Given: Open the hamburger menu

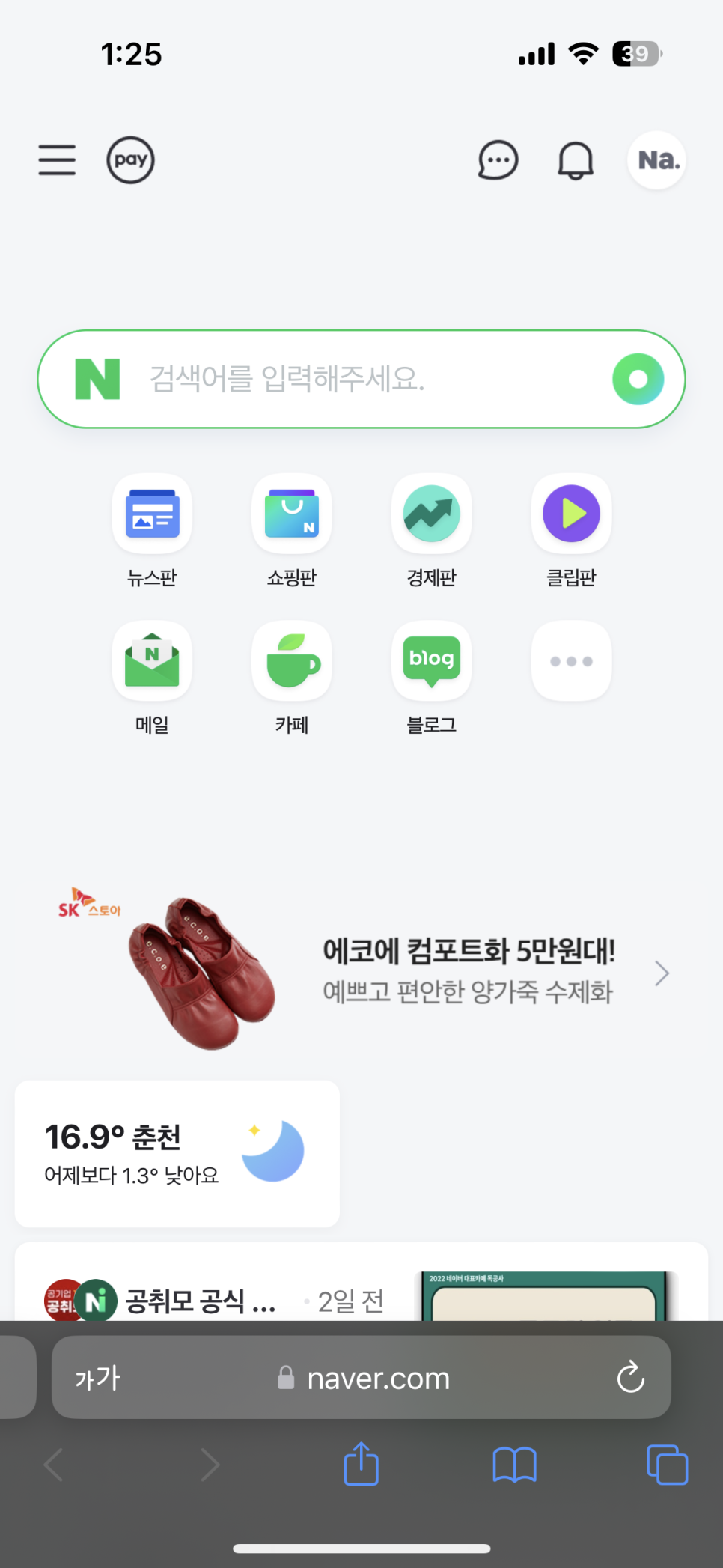Looking at the screenshot, I should [x=57, y=160].
